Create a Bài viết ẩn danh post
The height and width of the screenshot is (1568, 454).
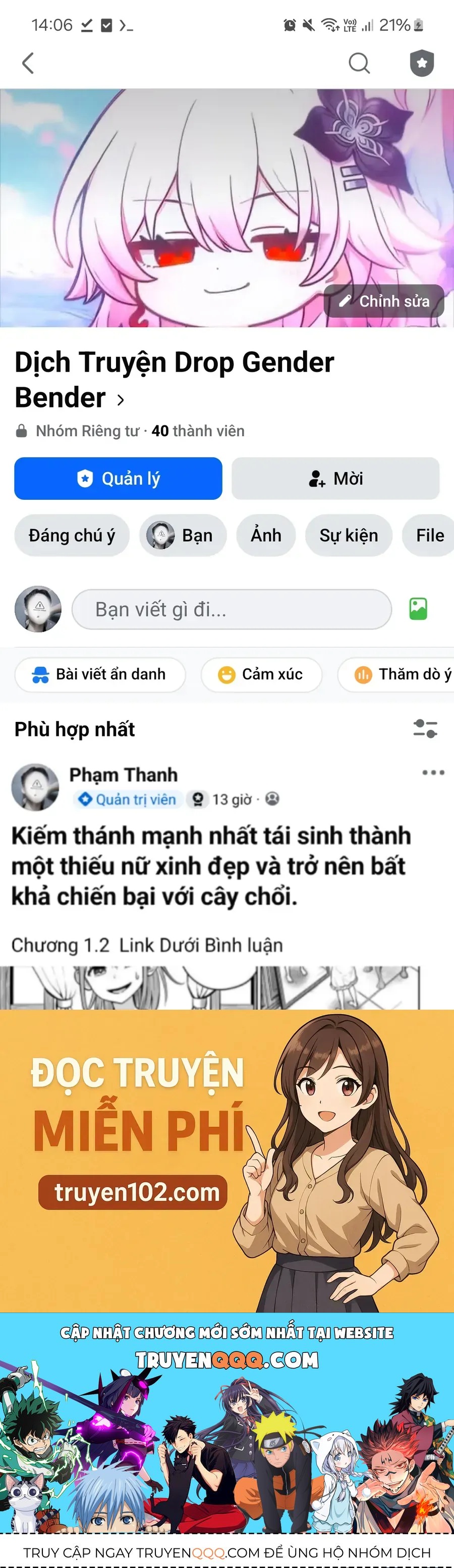[100, 674]
